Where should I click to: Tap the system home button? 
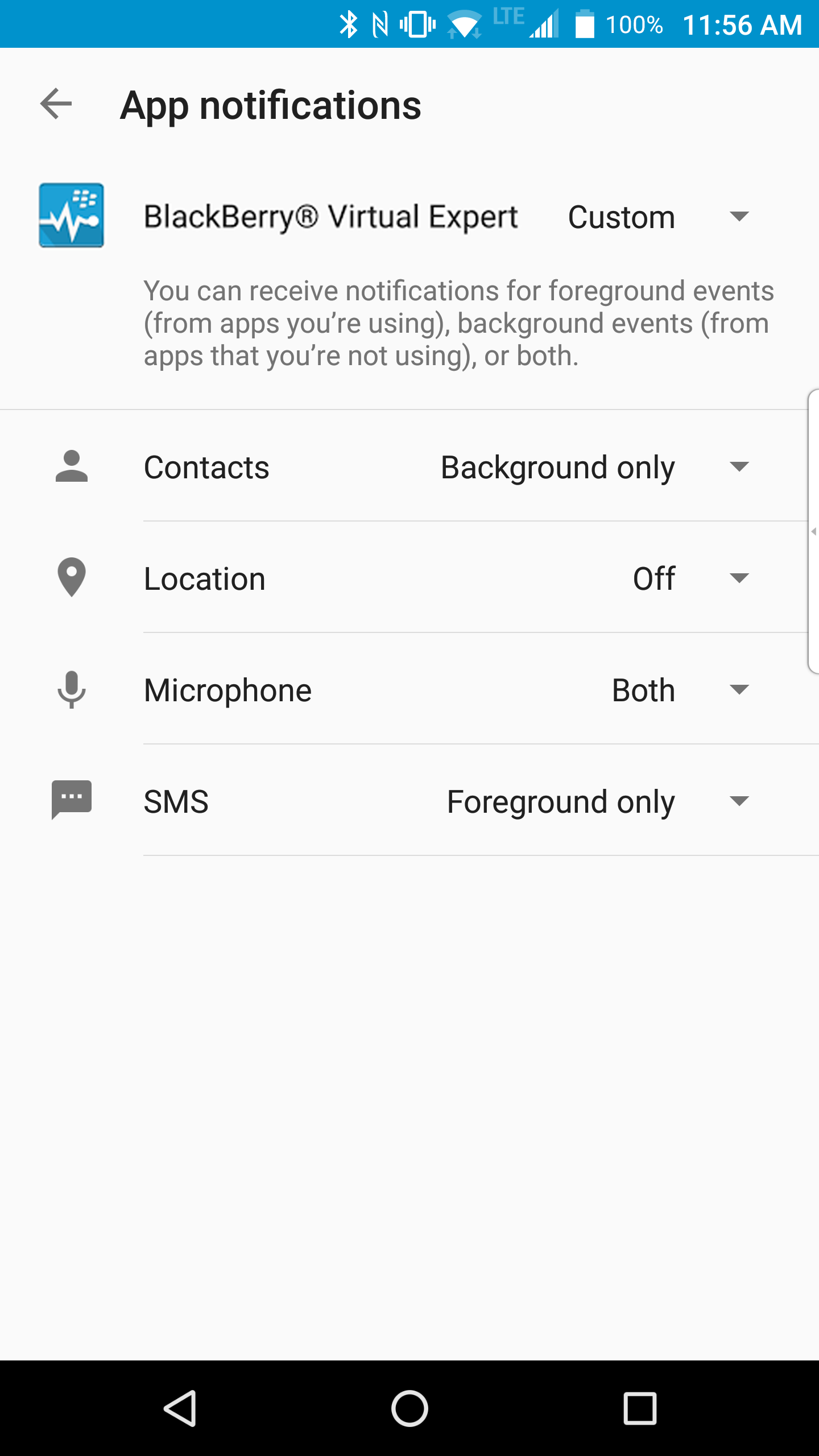click(x=409, y=1408)
